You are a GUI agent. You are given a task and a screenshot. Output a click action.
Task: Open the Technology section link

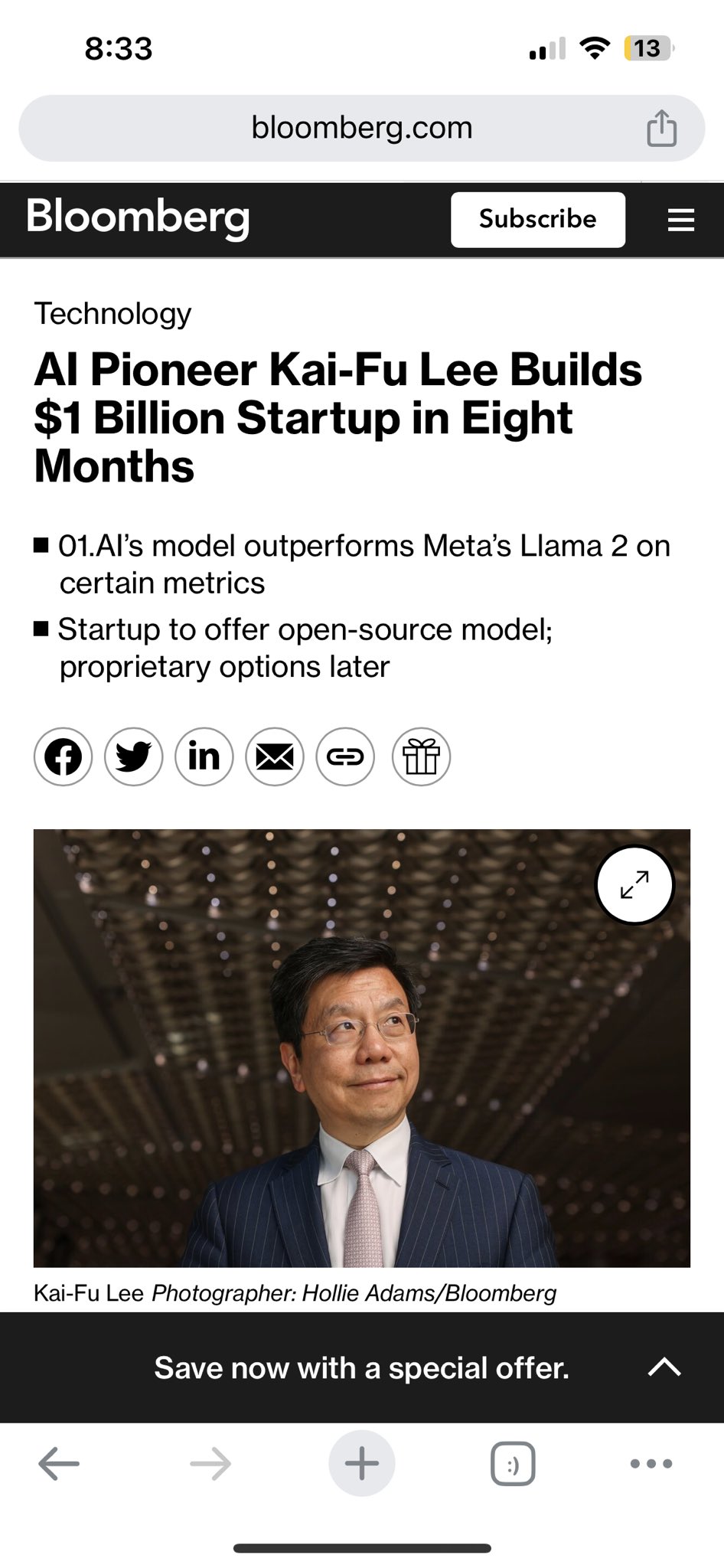[113, 314]
